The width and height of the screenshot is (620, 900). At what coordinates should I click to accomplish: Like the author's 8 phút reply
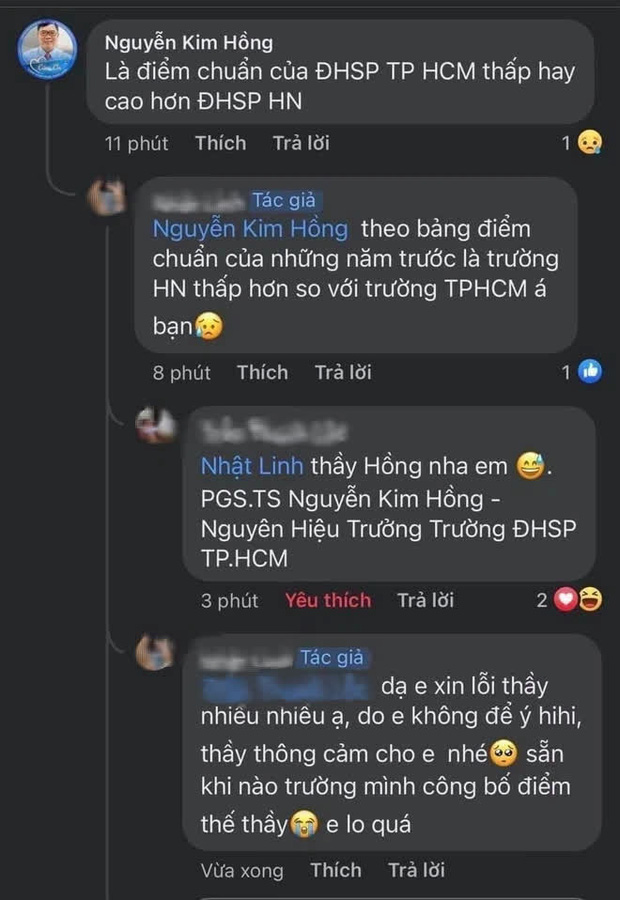pos(262,372)
